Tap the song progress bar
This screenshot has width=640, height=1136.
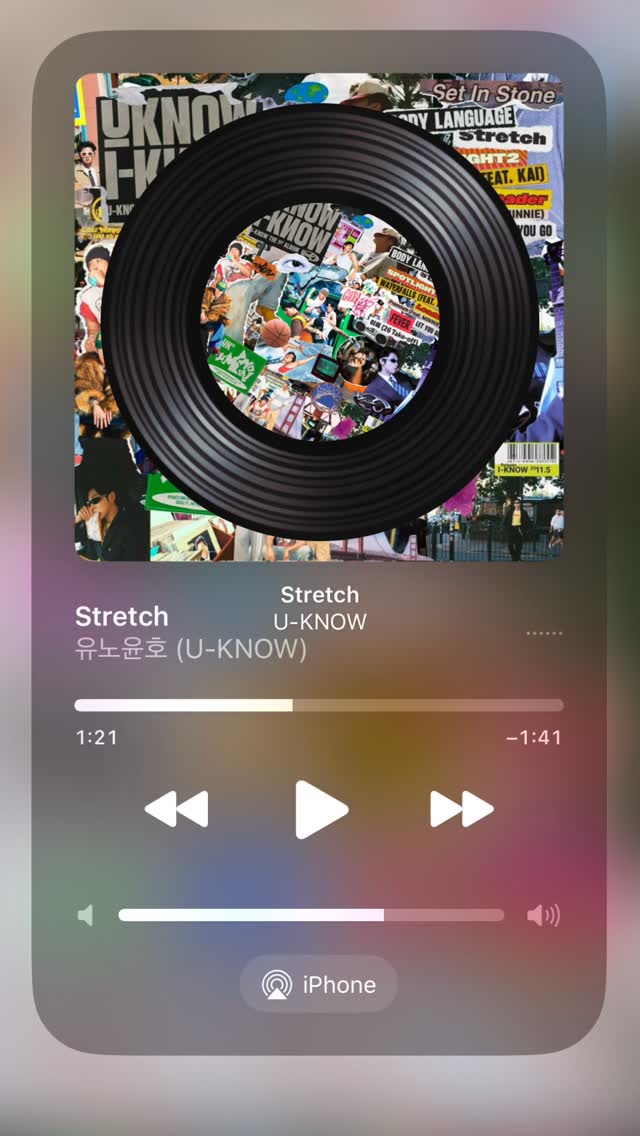(319, 705)
